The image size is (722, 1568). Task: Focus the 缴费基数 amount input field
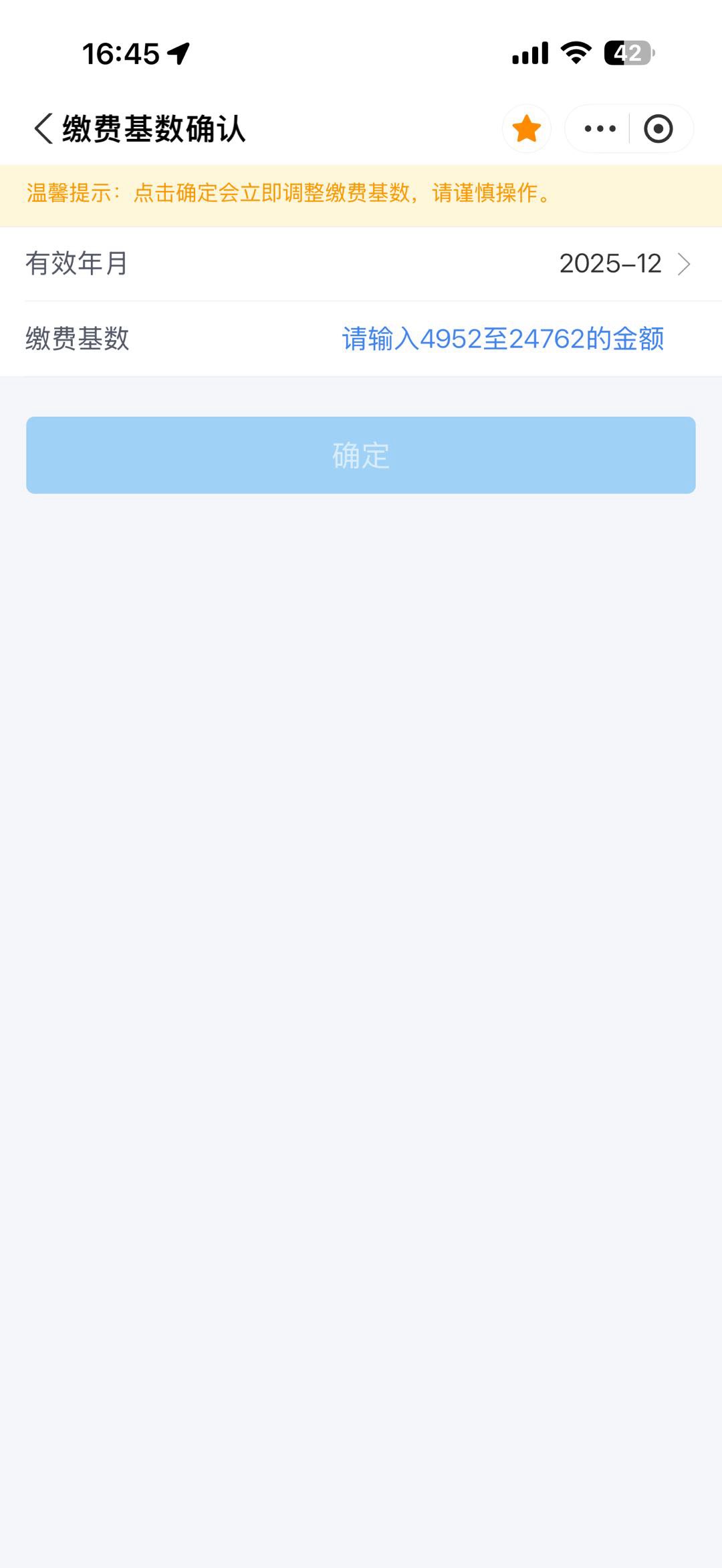point(503,339)
